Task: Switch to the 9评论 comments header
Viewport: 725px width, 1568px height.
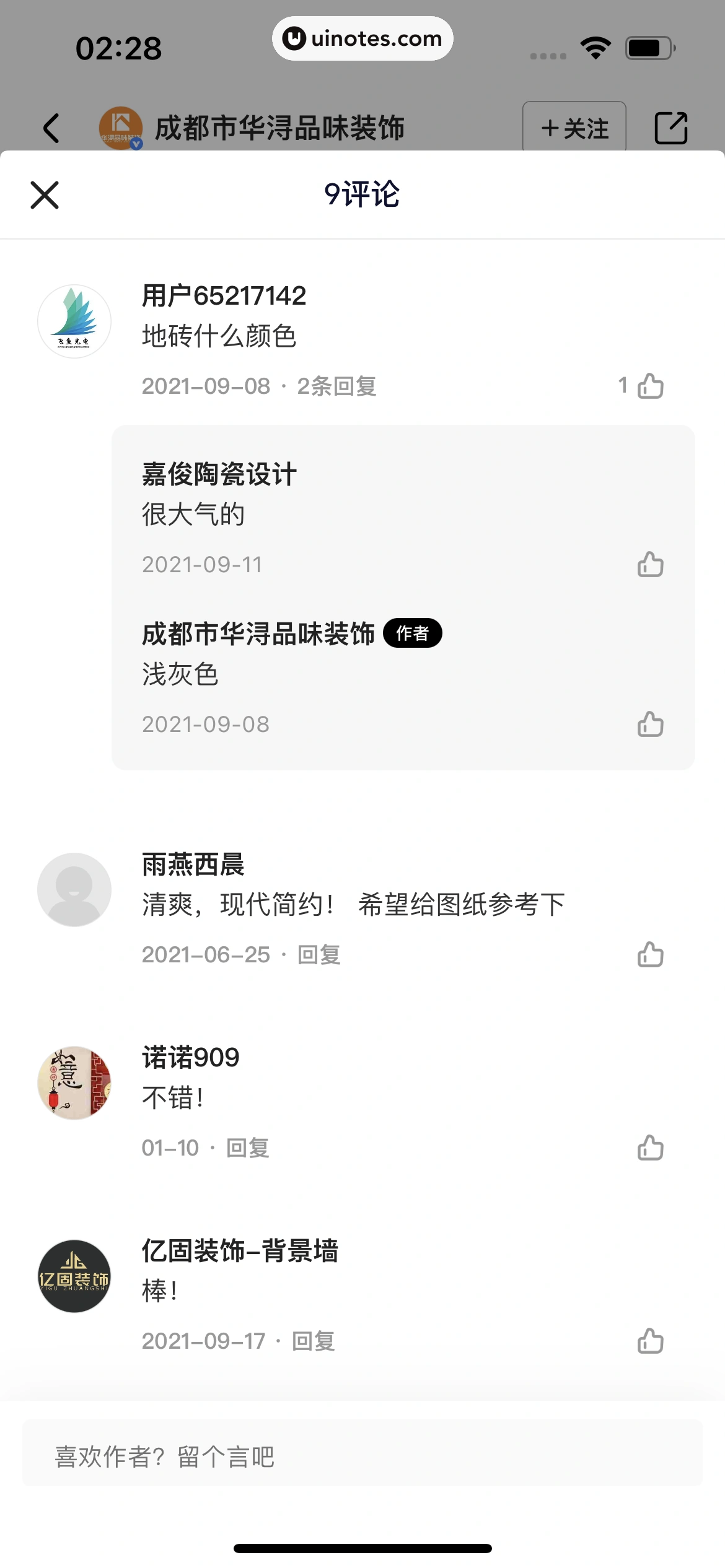Action: [x=362, y=194]
